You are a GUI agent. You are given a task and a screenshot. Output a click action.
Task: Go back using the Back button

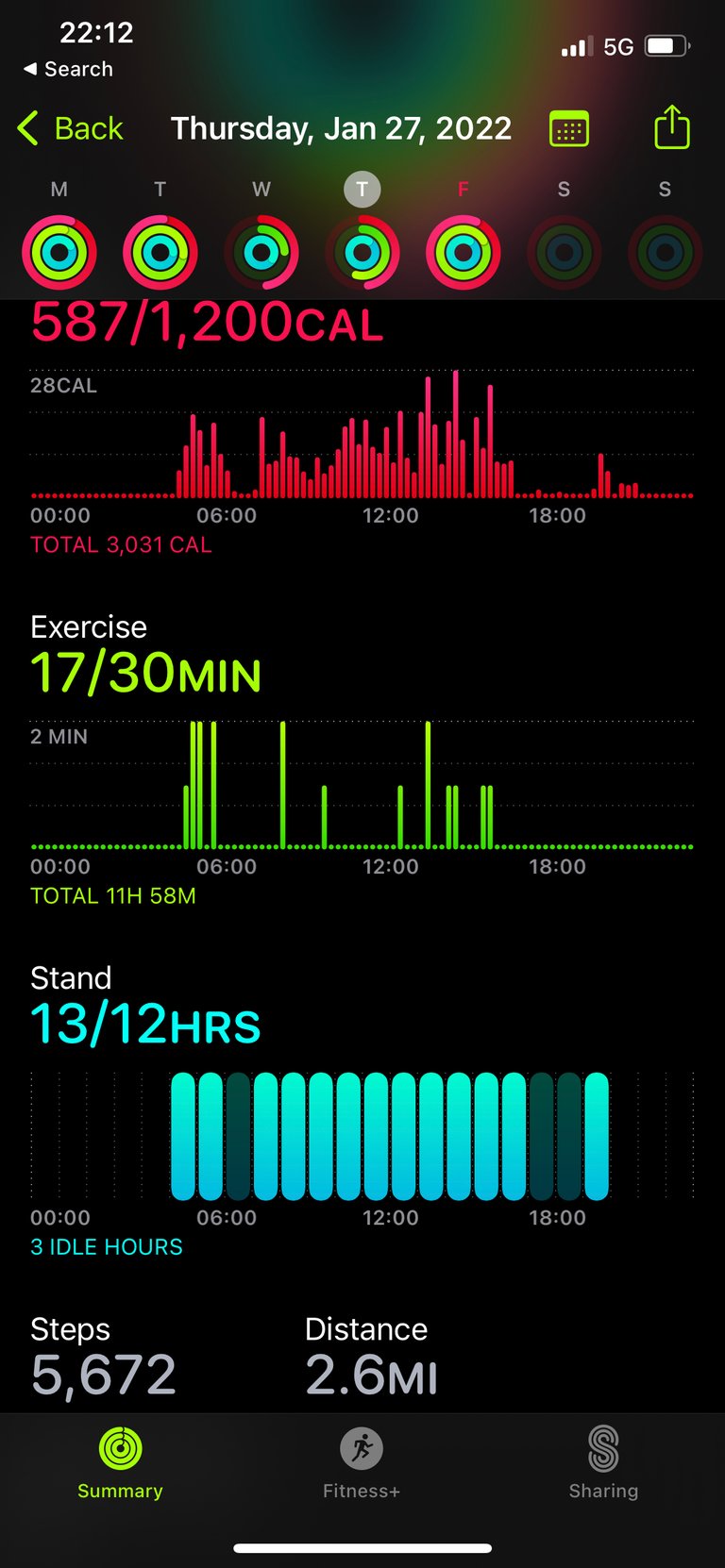71,128
